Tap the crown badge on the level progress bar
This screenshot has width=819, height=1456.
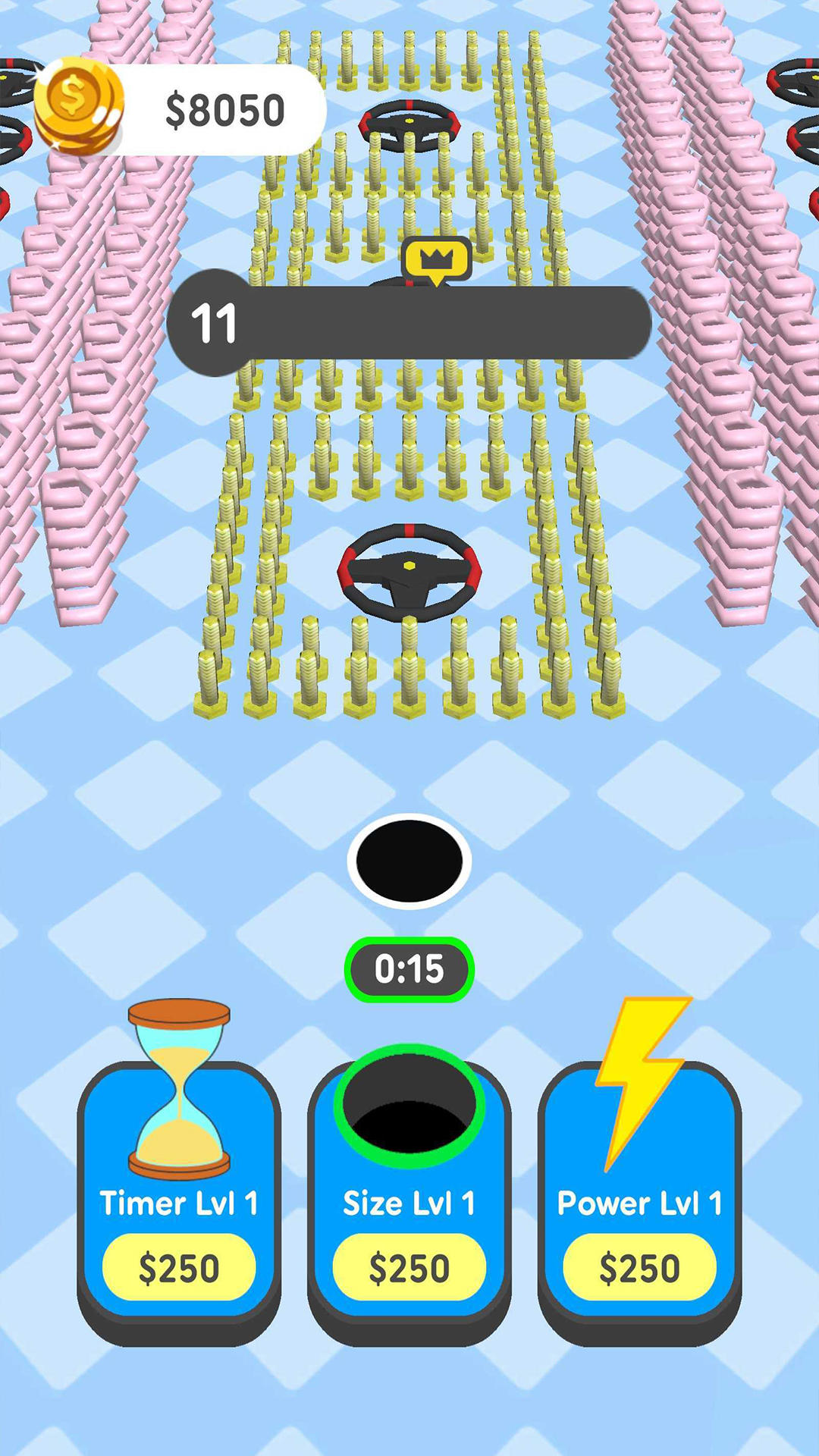(436, 258)
